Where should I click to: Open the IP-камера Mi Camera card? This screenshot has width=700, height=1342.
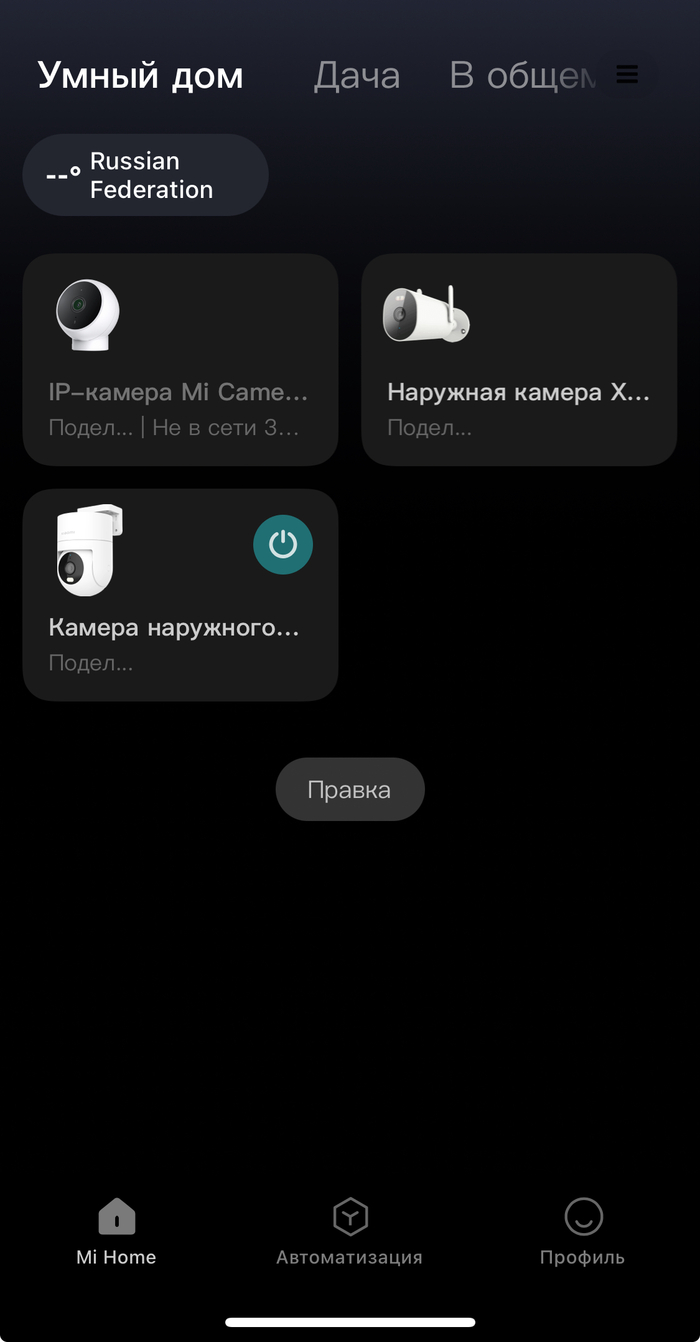pyautogui.click(x=180, y=360)
